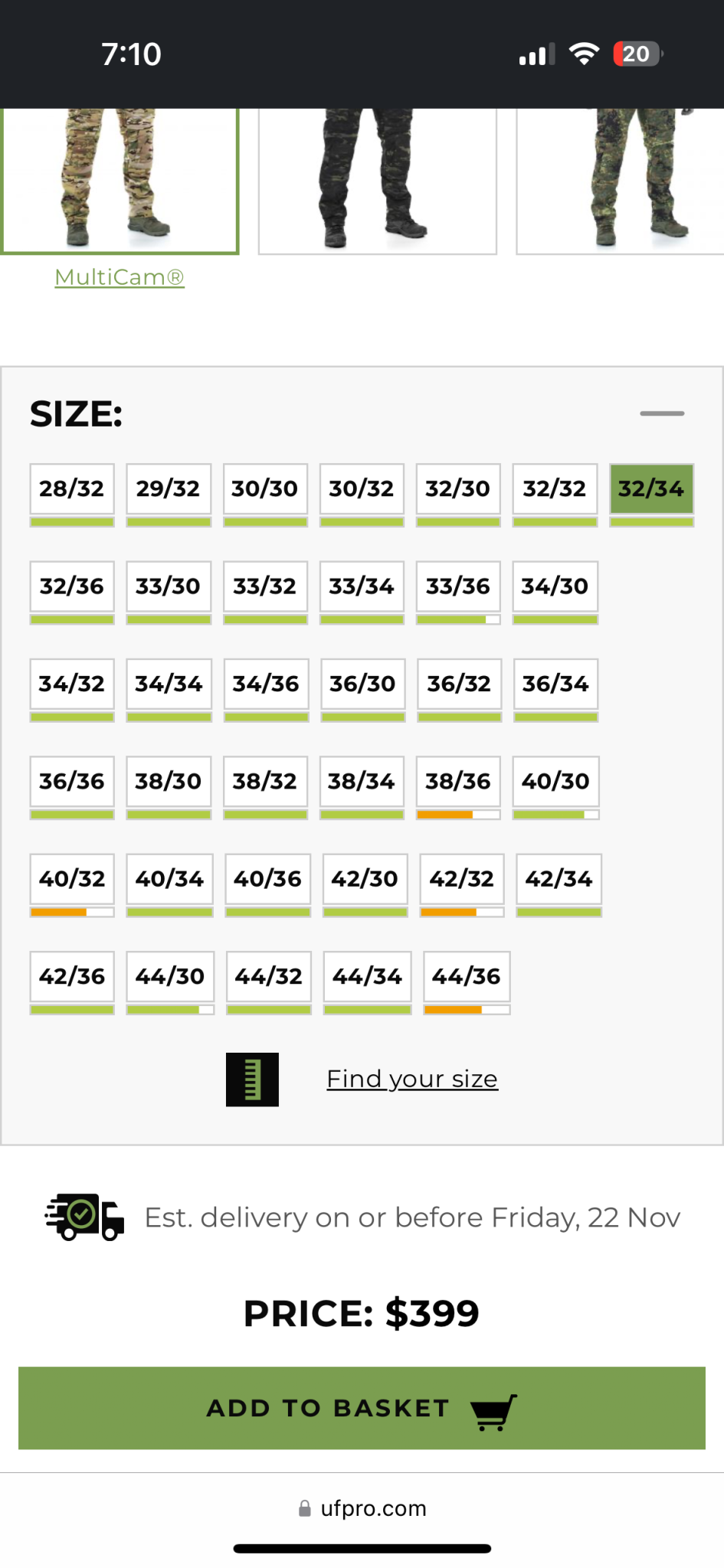
Task: Select size 28/32
Action: click(x=72, y=488)
